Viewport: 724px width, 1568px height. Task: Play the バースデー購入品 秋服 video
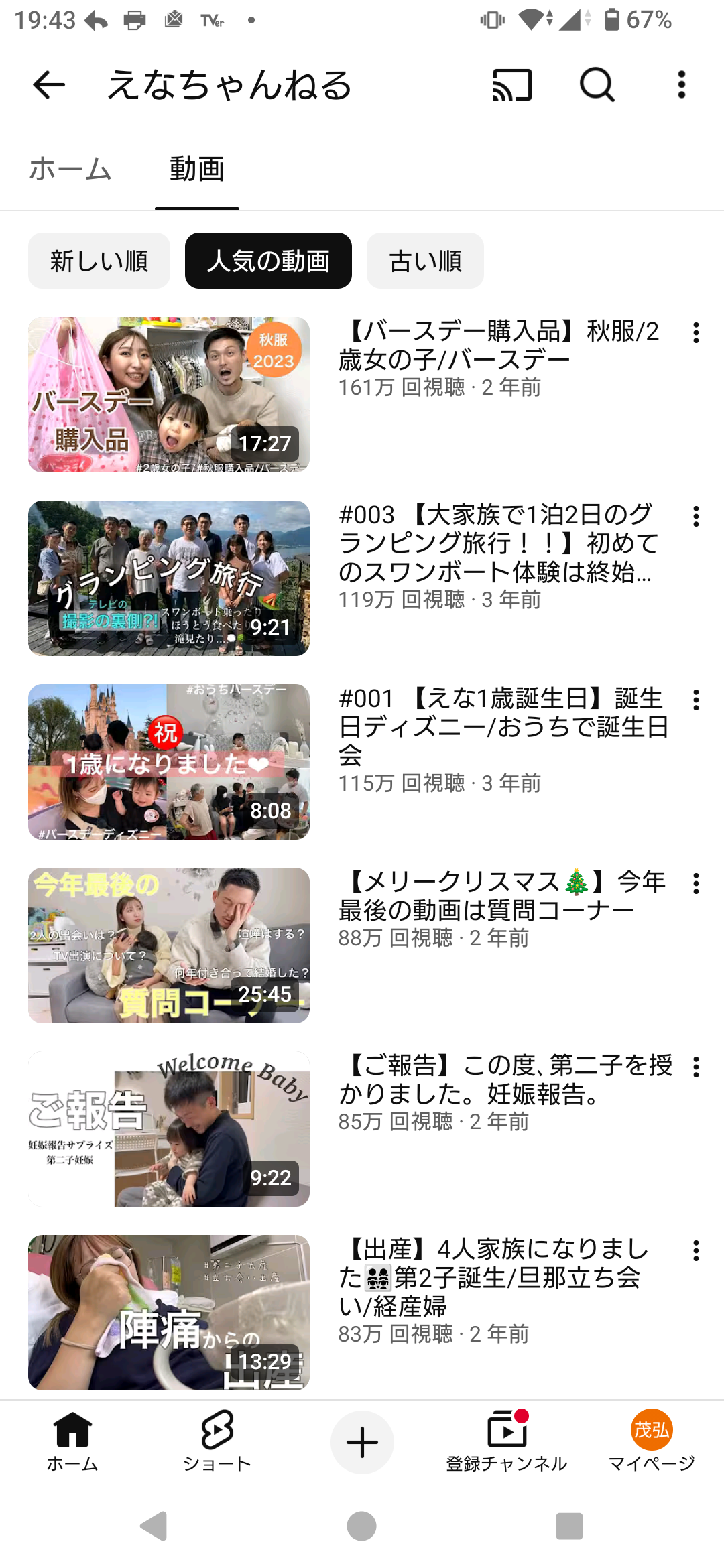[169, 395]
